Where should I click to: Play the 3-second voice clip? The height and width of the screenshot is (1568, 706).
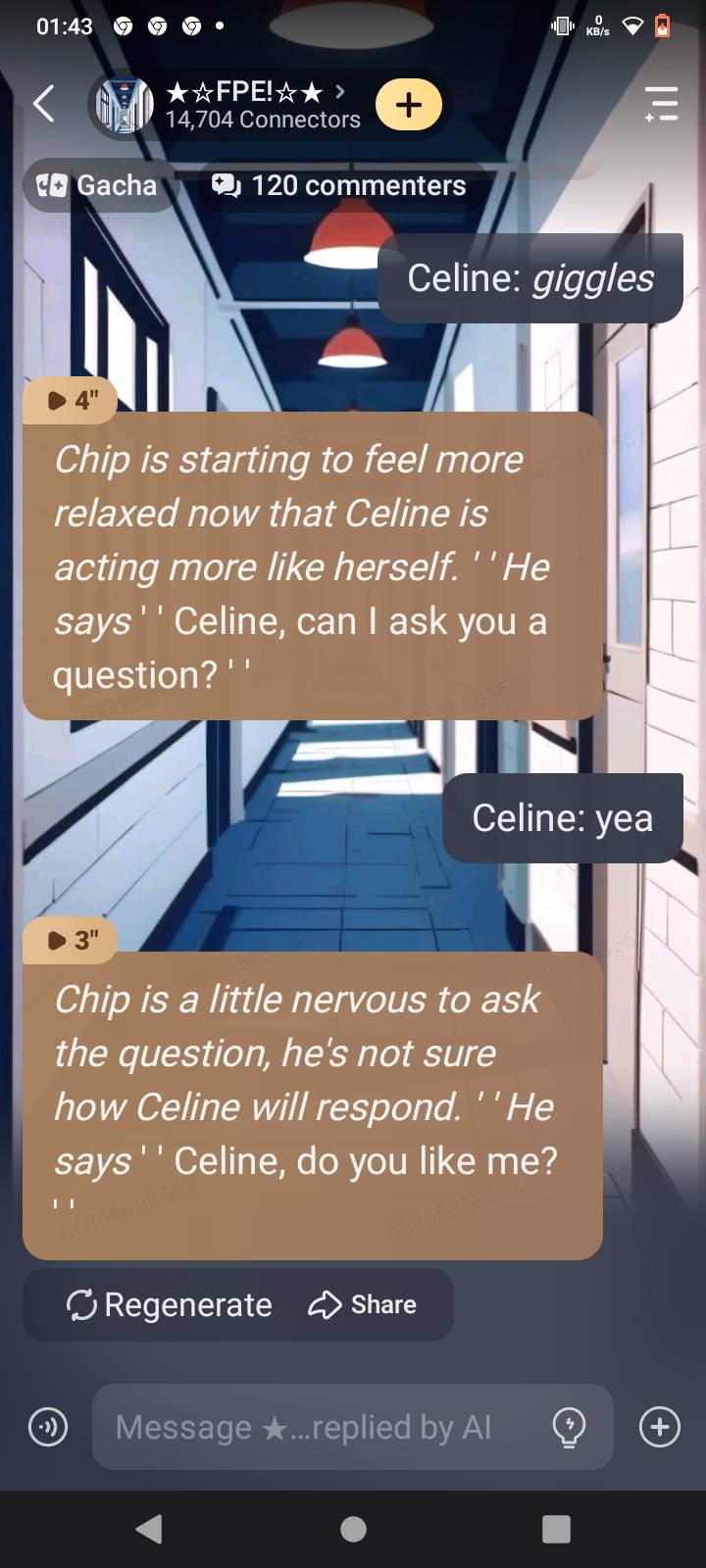(x=71, y=940)
